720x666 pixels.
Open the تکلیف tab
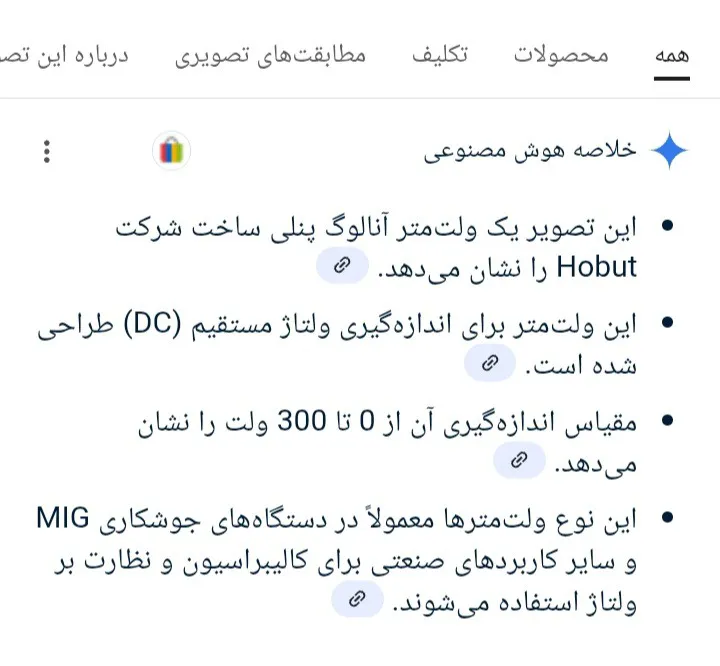pos(441,55)
